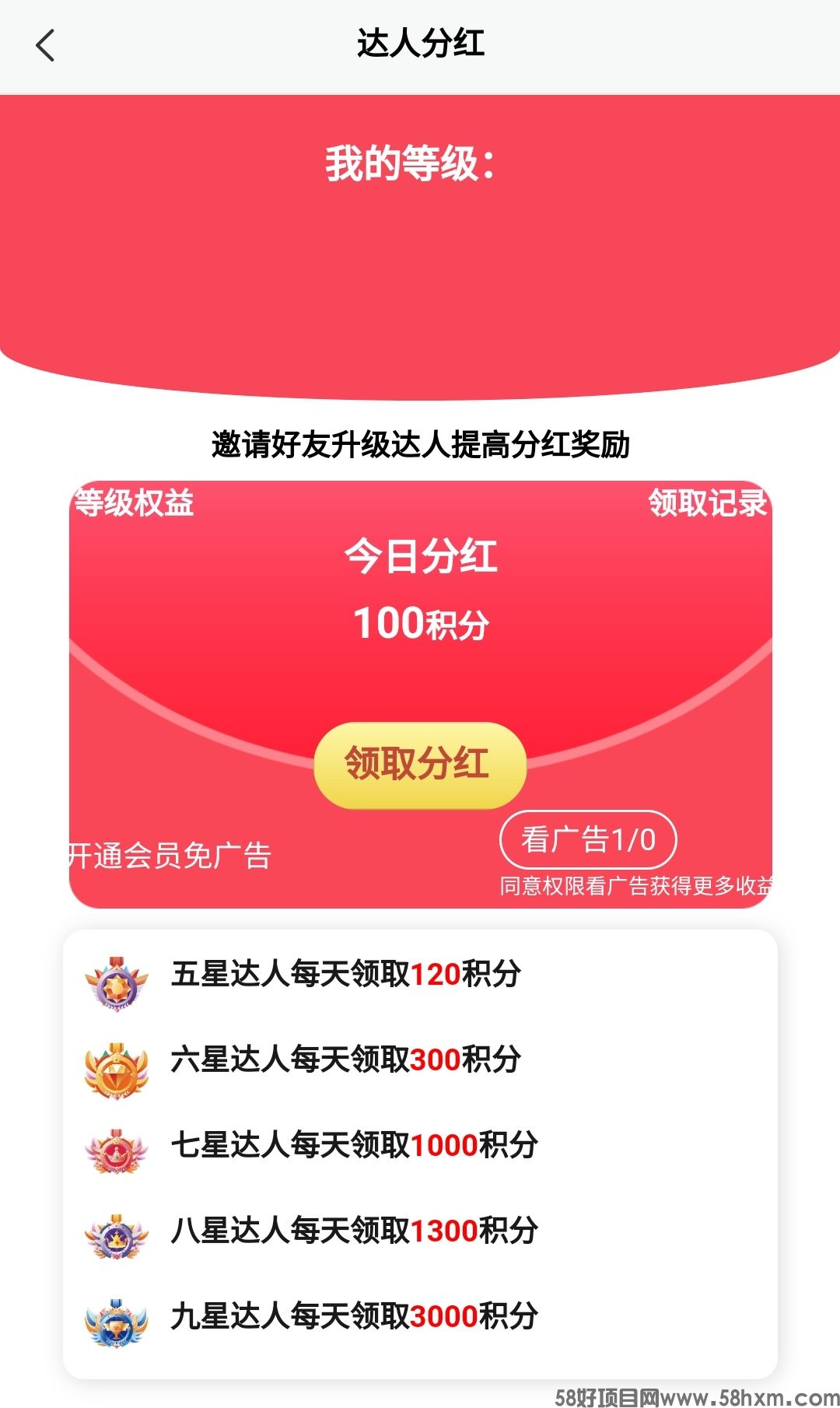Open 开通会员免广告 membership option
The width and height of the screenshot is (840, 1408).
tap(170, 856)
